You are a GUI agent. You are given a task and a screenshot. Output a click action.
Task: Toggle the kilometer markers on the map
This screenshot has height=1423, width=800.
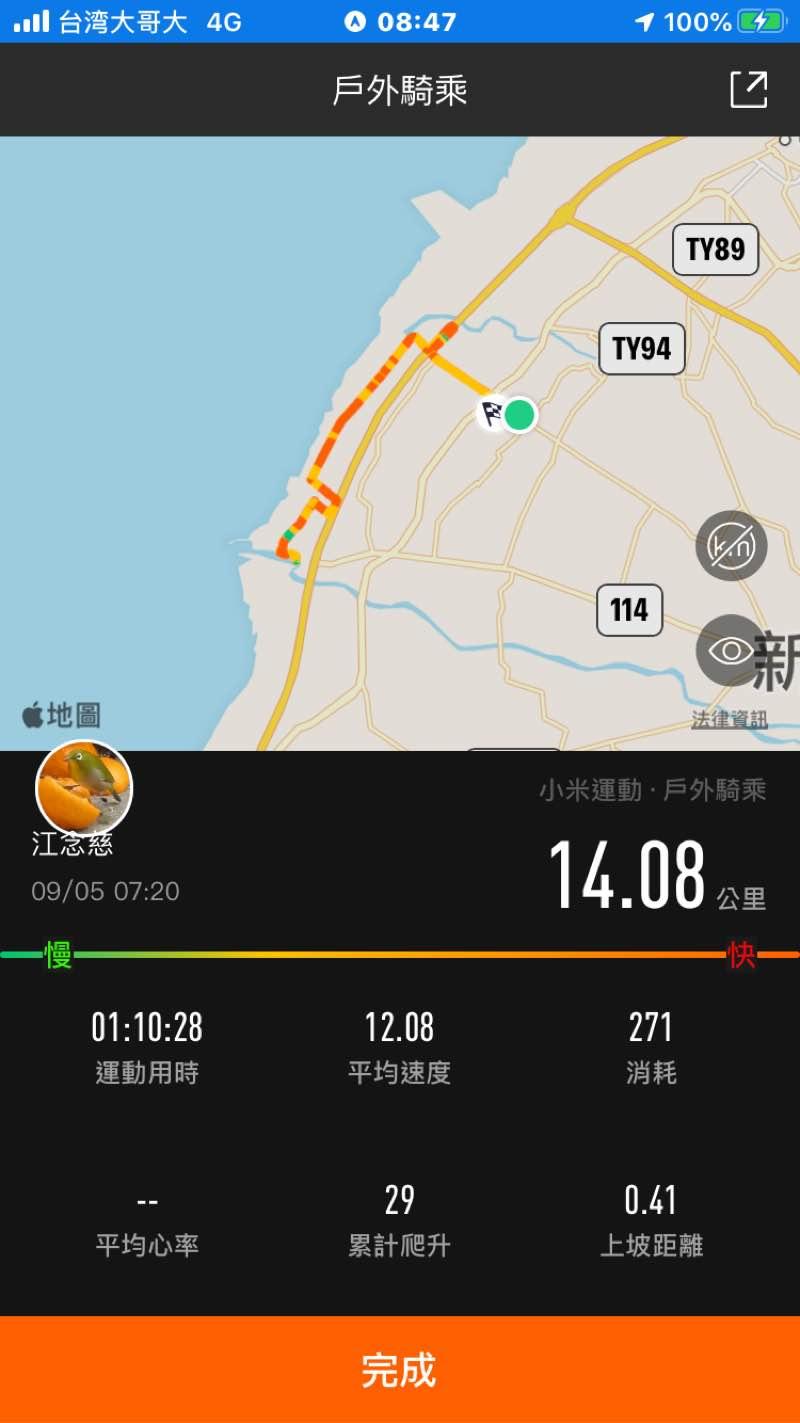tap(731, 546)
